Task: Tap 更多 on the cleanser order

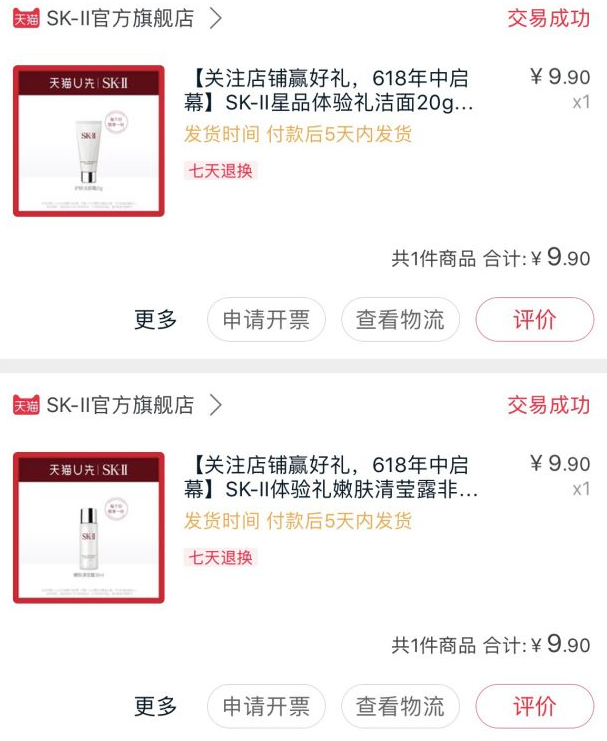Action: click(x=156, y=320)
